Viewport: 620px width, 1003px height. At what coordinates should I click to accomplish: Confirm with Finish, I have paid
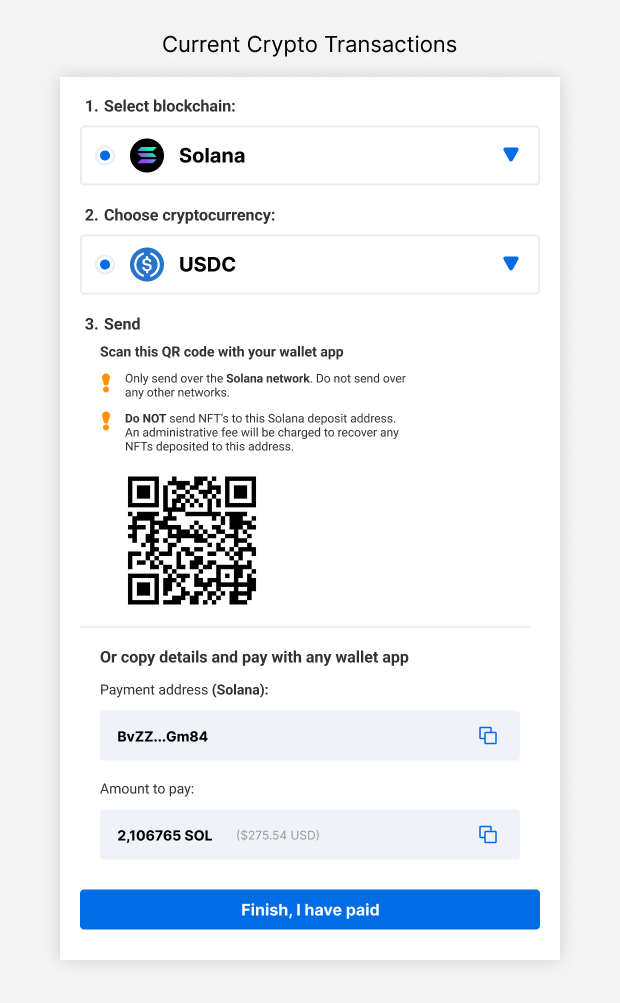pos(310,910)
